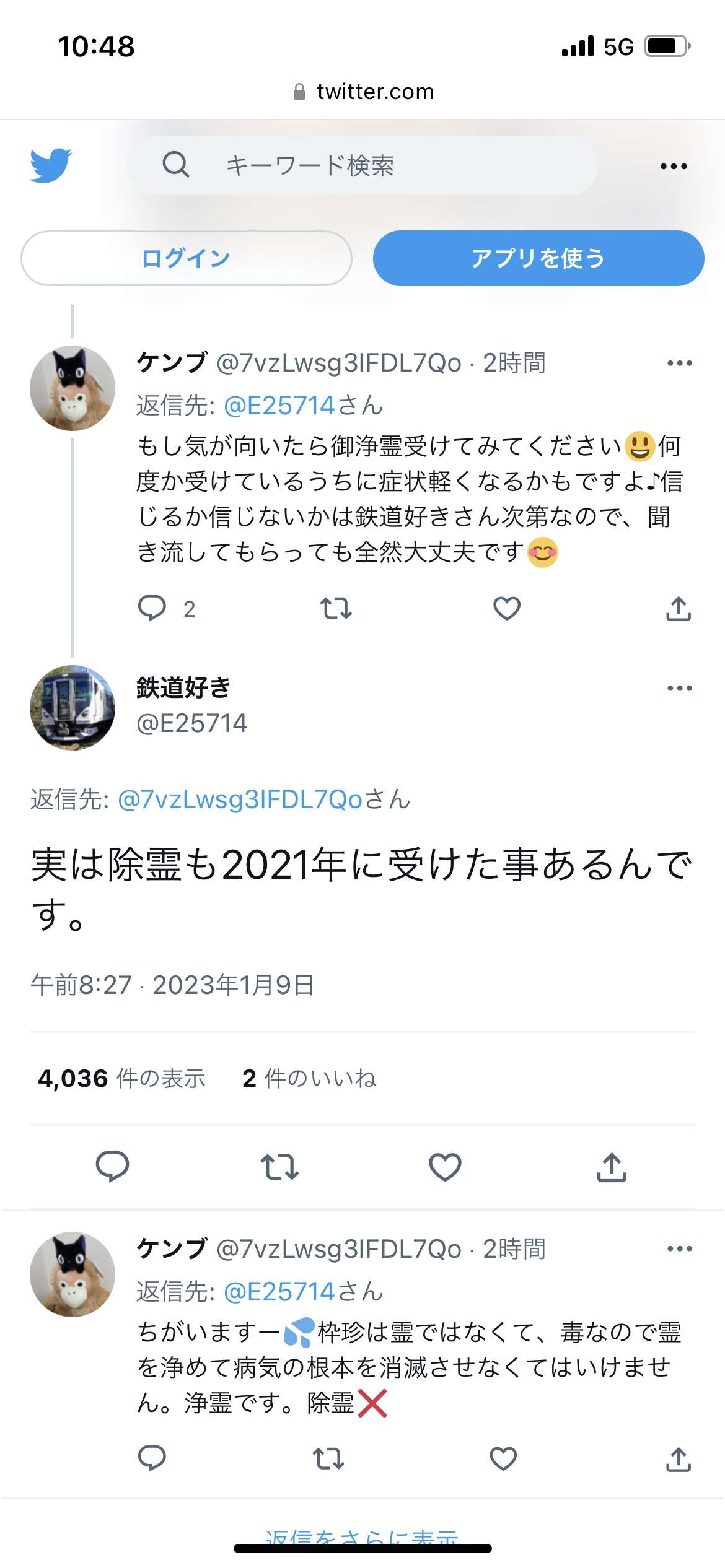Open the more menu on ケンブ's ちがいます reply

tap(679, 1248)
